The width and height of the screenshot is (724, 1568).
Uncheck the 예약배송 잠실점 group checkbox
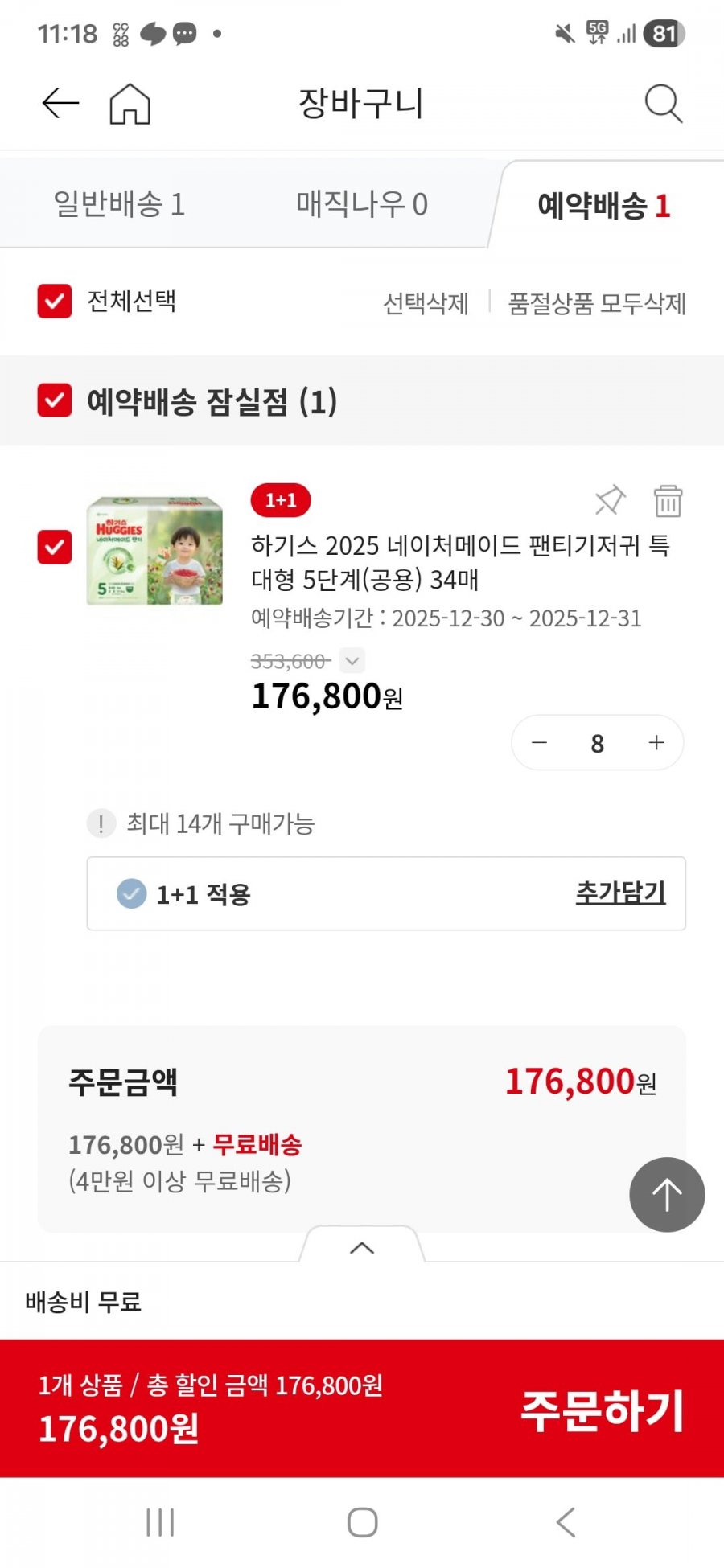(55, 400)
